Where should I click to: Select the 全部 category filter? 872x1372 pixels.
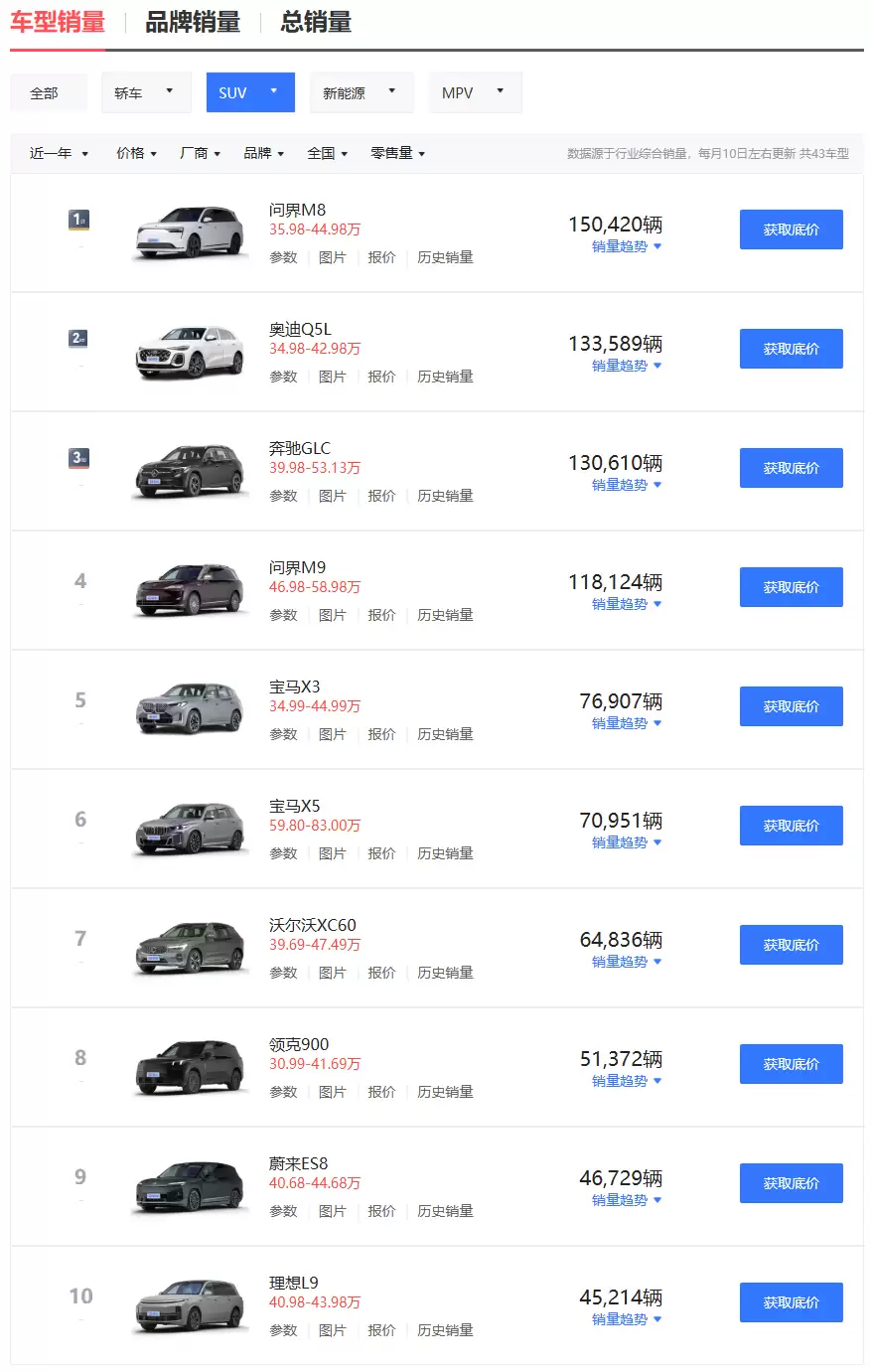pos(48,92)
